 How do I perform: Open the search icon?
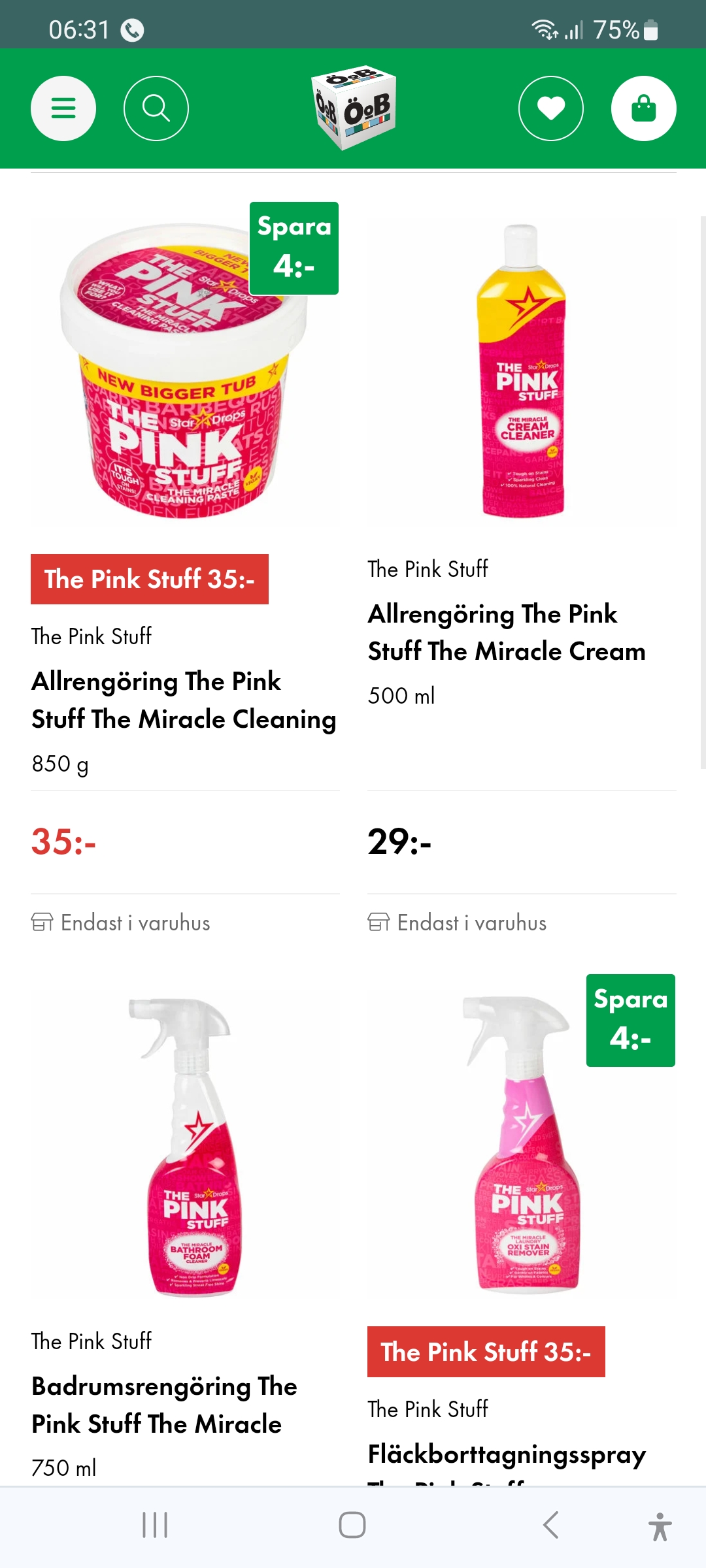click(x=156, y=108)
